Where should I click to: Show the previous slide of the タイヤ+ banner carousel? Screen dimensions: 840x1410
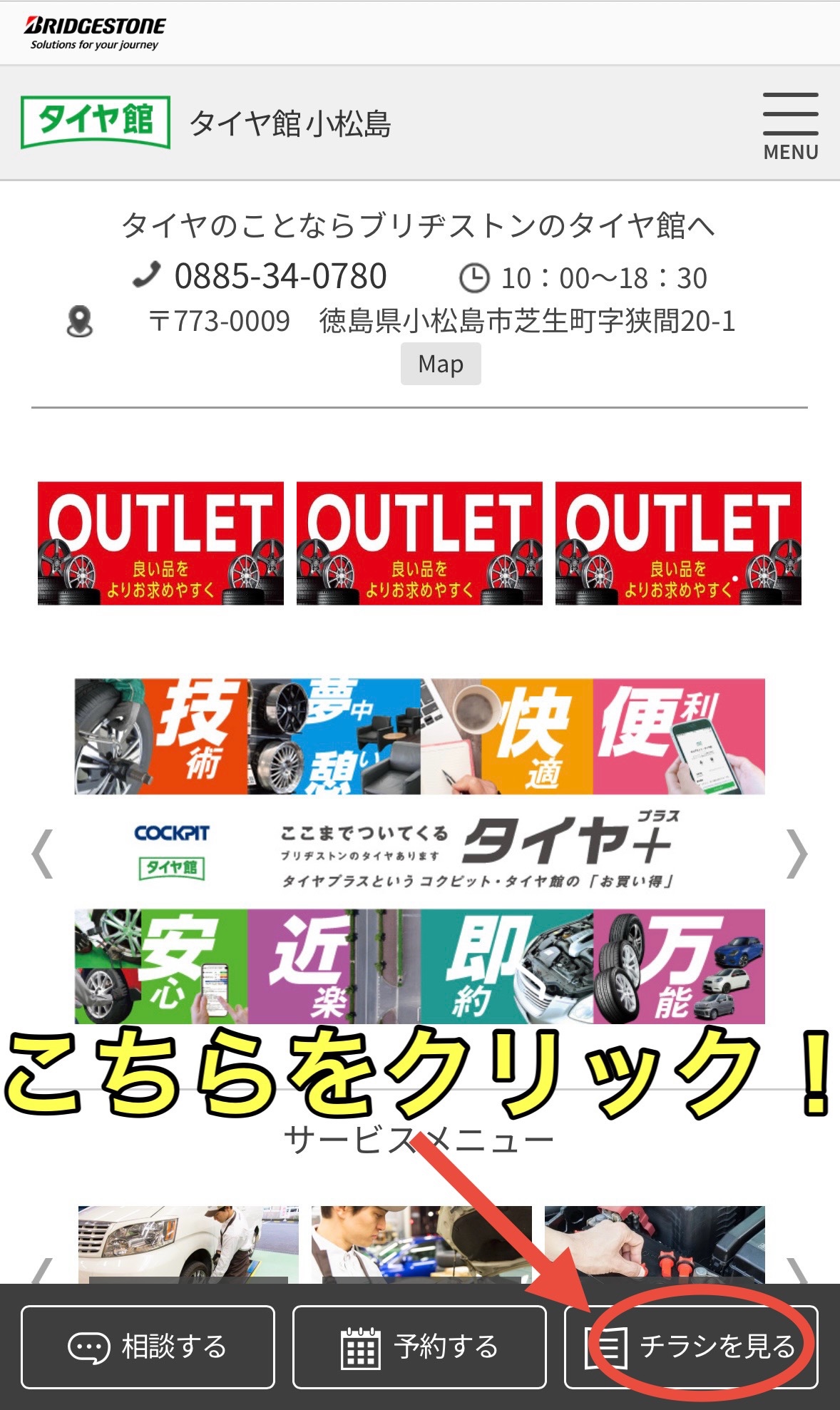tap(43, 853)
